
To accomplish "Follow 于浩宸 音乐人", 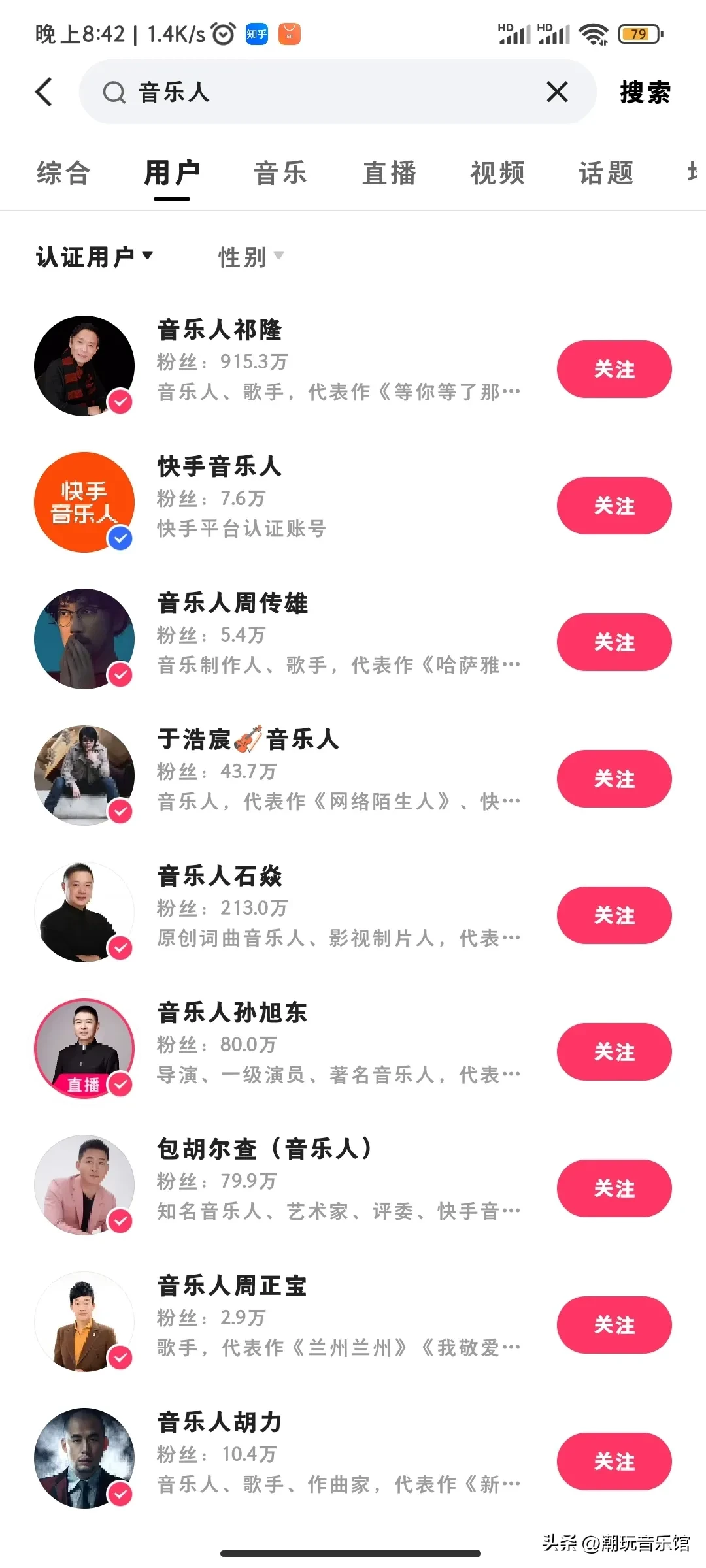I will click(x=614, y=779).
